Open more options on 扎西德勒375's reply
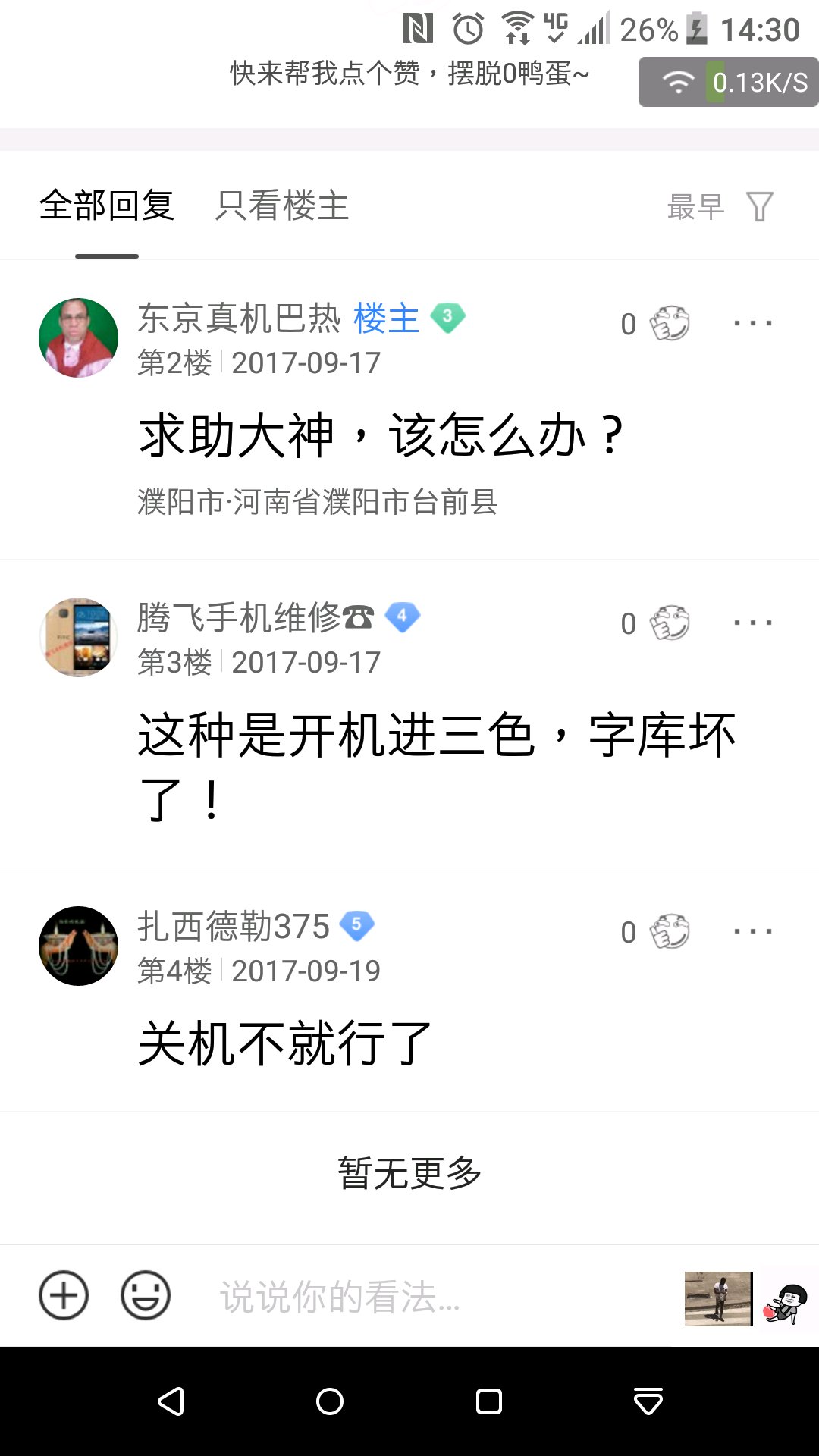819x1456 pixels. pyautogui.click(x=753, y=931)
